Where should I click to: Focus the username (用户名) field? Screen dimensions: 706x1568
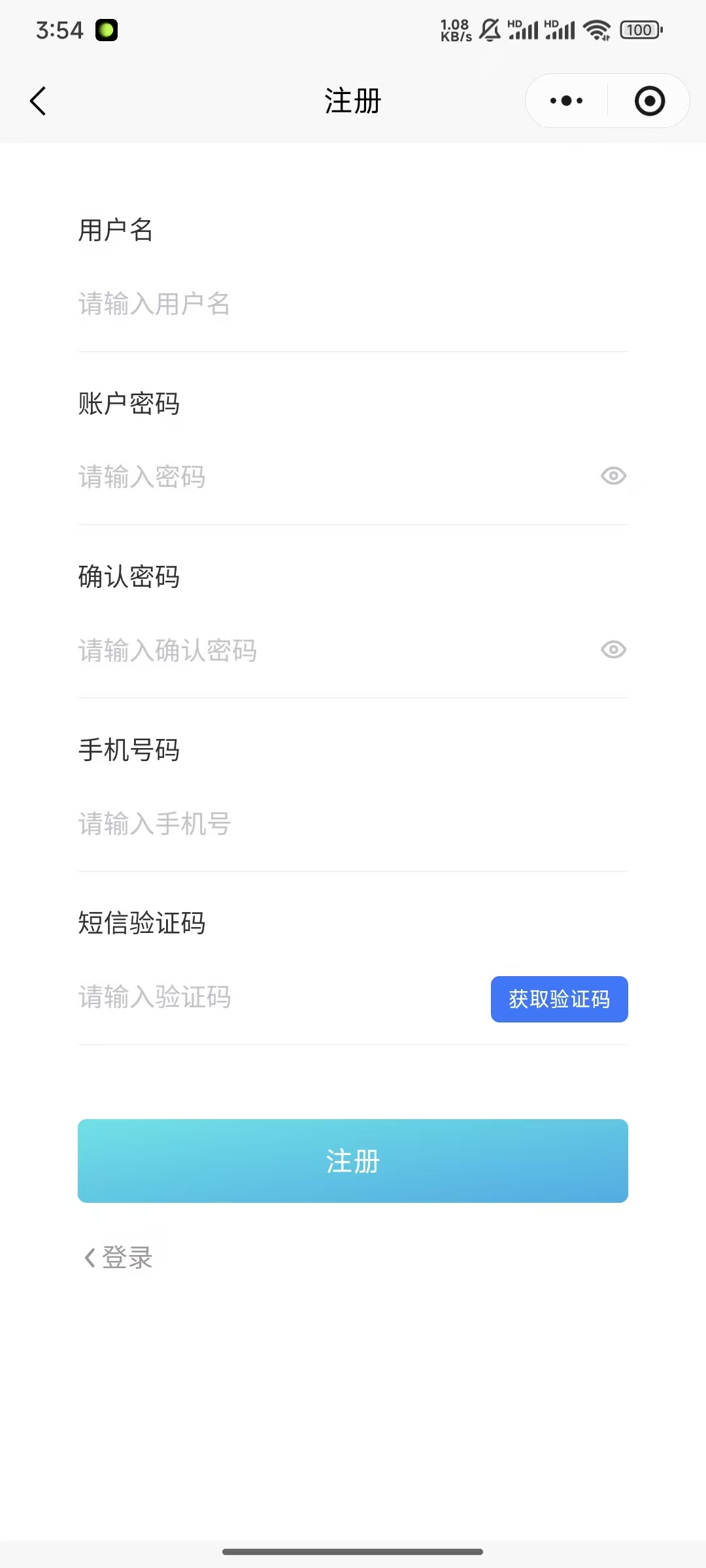[x=327, y=304]
